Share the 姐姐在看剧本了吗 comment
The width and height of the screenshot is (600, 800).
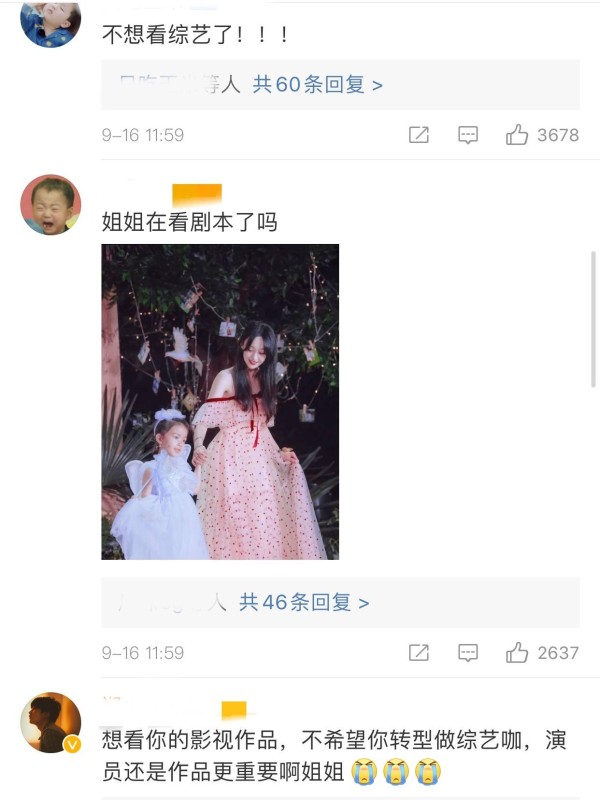click(419, 653)
